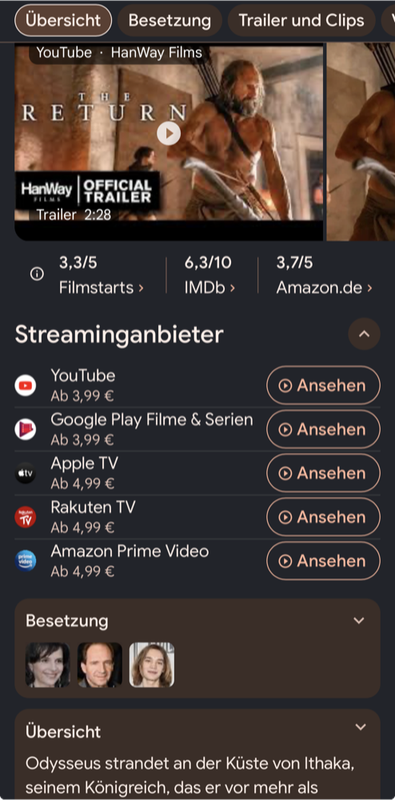
Task: Open the Trailer und Clips tab
Action: click(x=301, y=20)
